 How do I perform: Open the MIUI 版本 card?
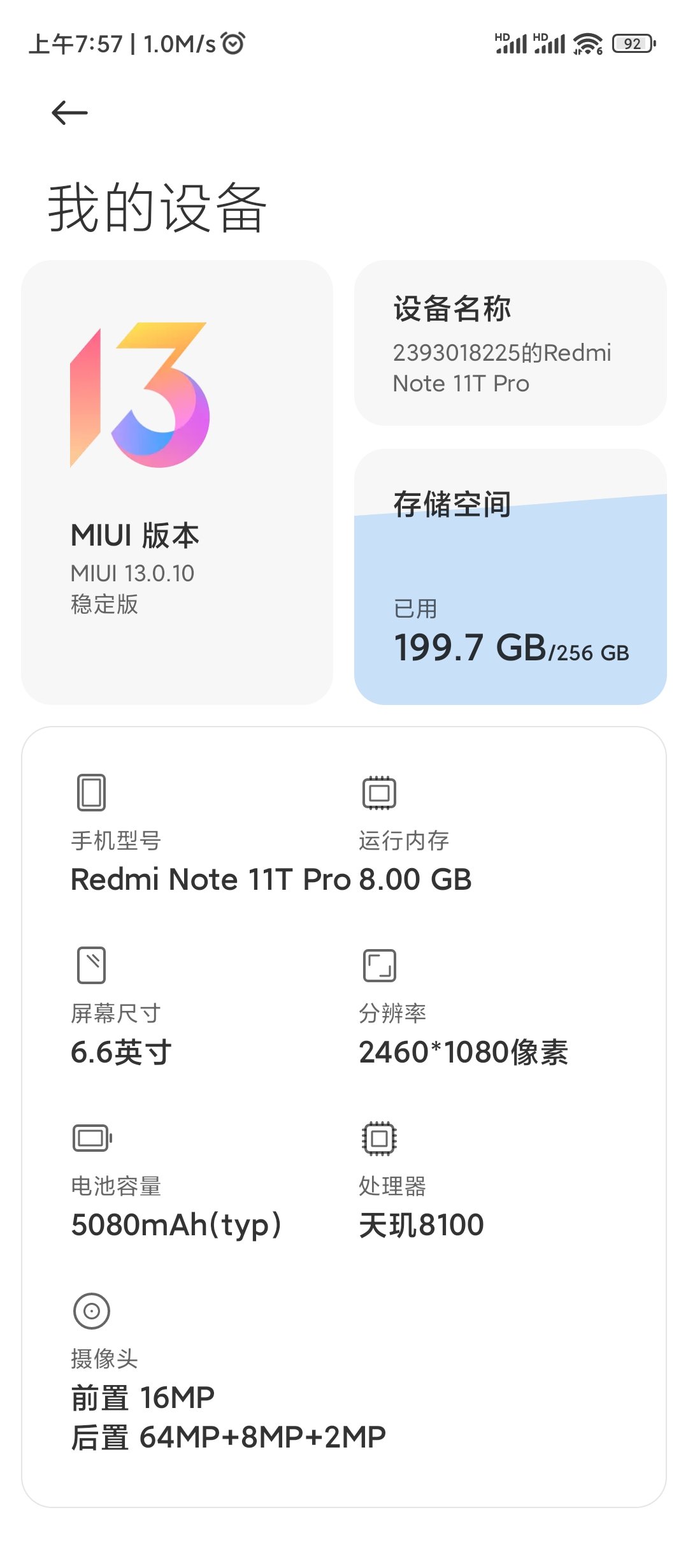(x=177, y=482)
